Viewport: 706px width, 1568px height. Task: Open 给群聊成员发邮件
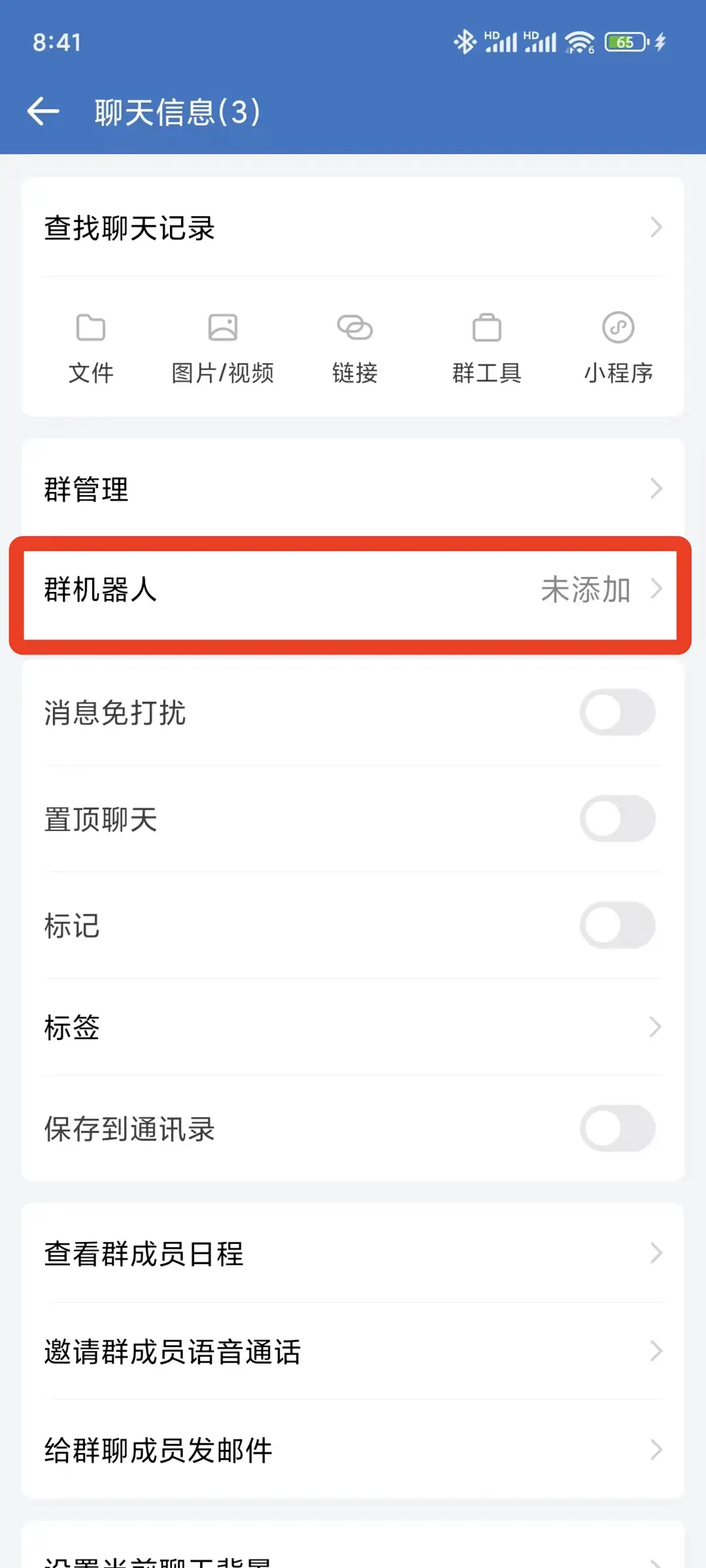(353, 1450)
